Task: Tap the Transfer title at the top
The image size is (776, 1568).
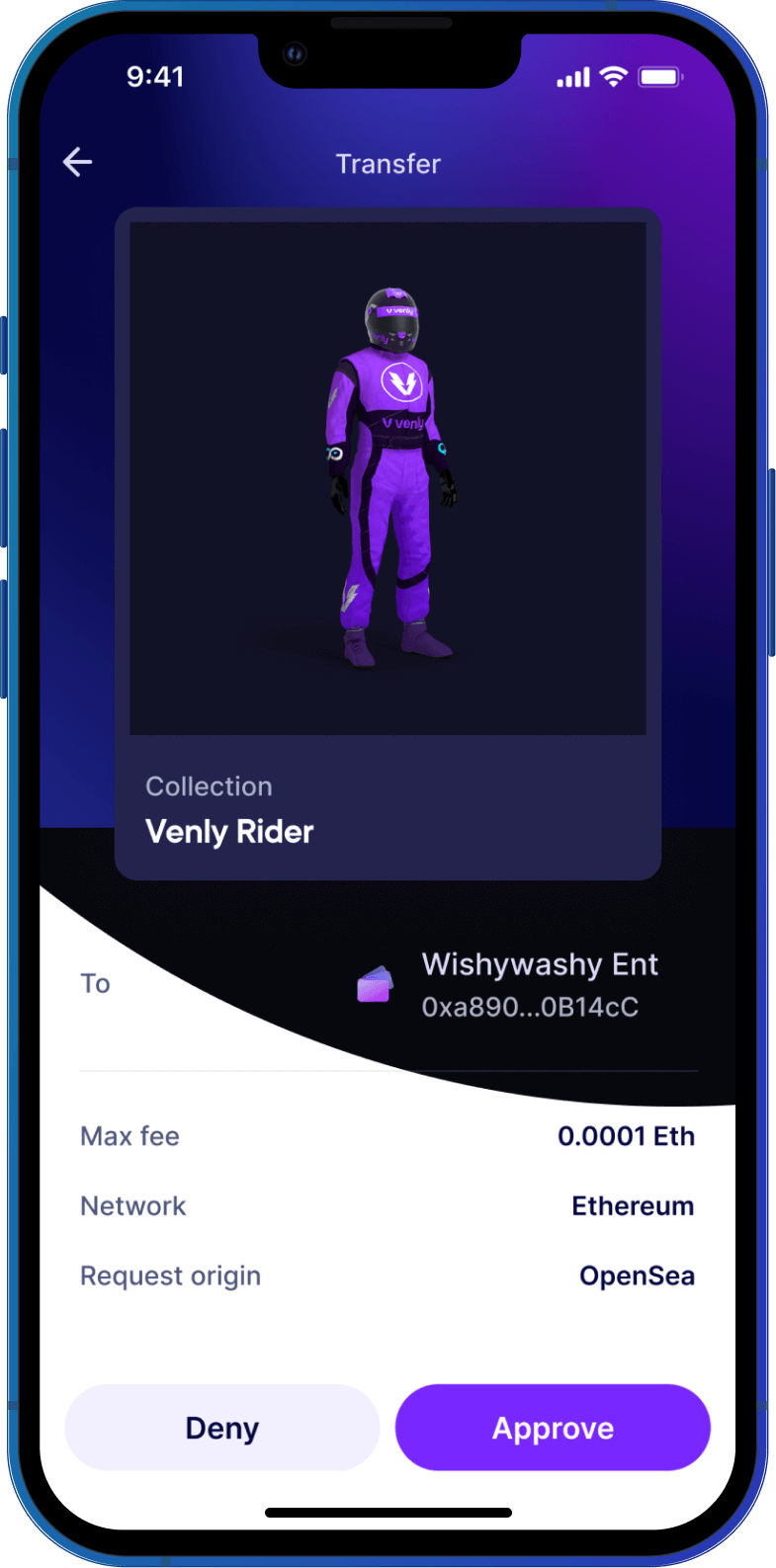Action: click(388, 164)
